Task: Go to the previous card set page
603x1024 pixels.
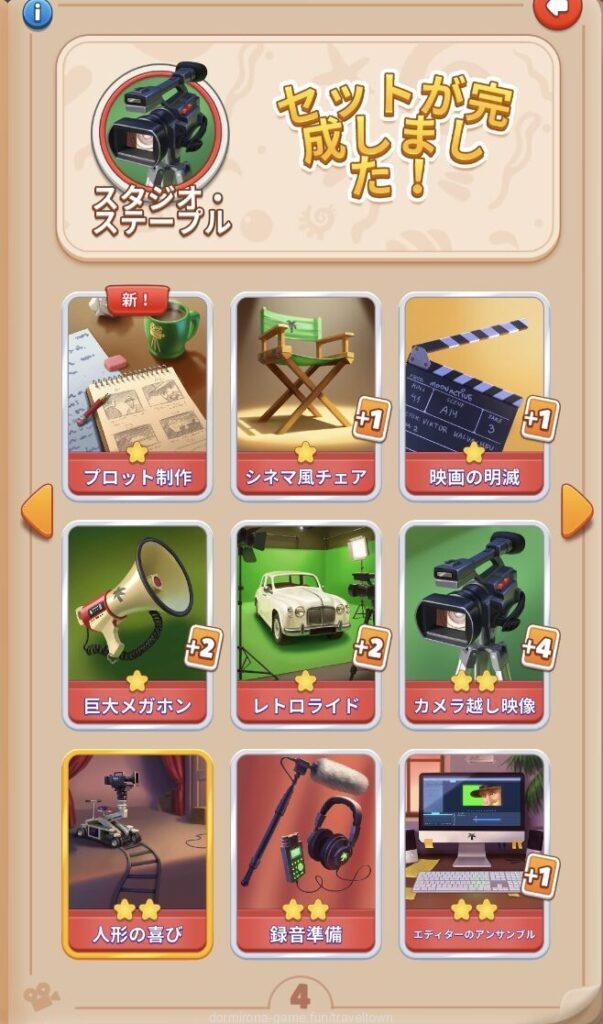Action: (x=37, y=510)
